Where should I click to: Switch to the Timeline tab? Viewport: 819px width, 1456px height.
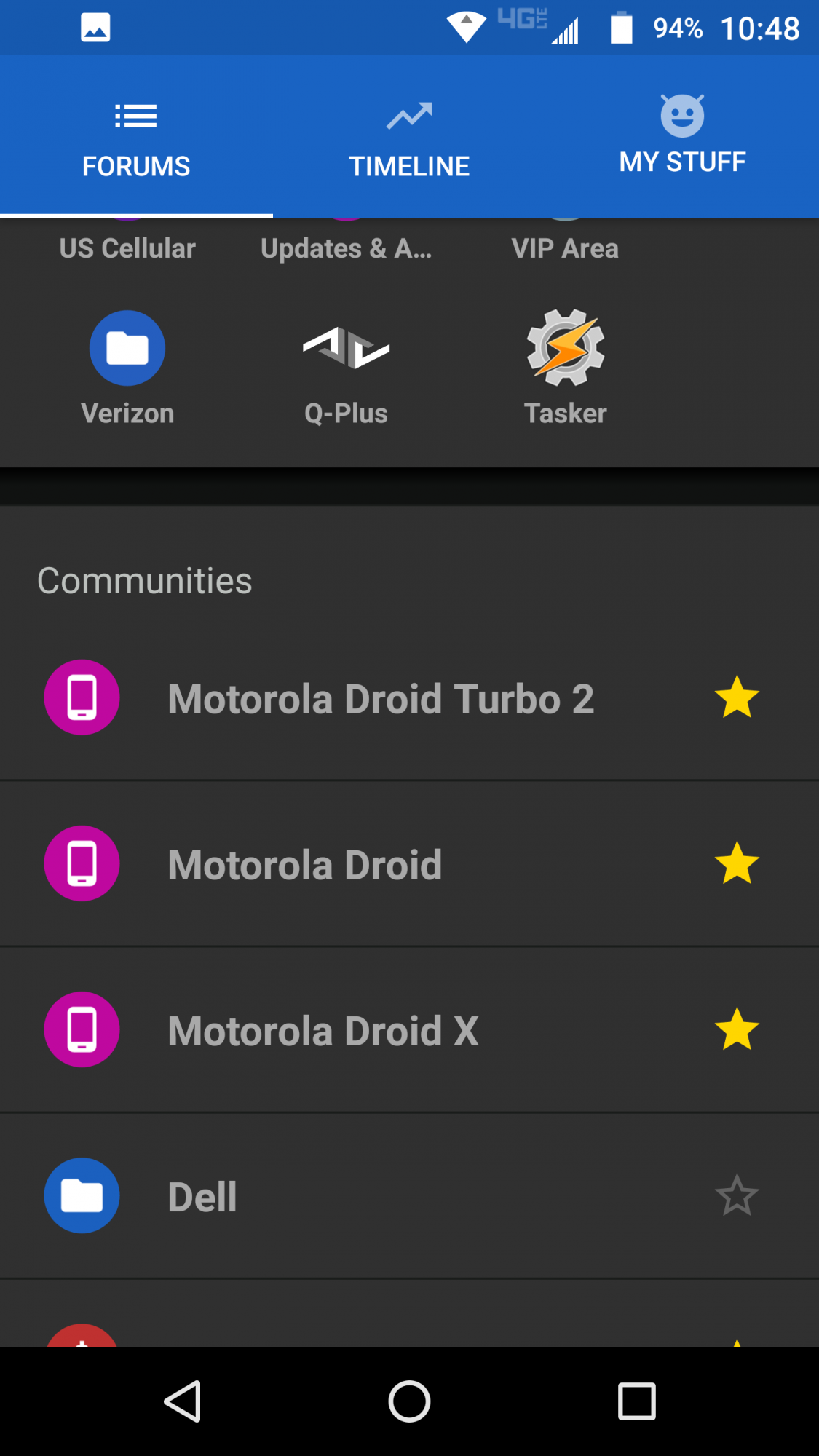409,138
